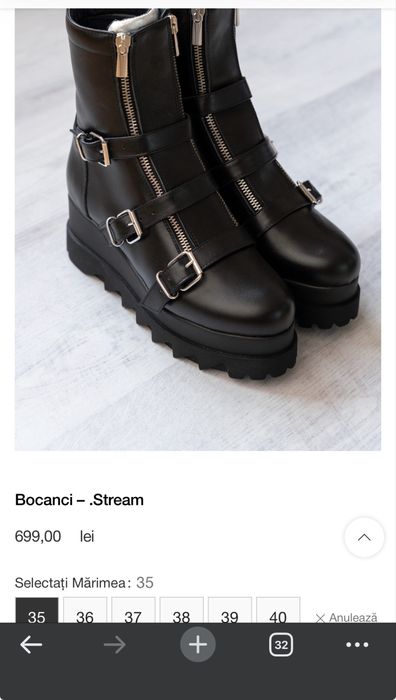The height and width of the screenshot is (700, 396).
Task: Go back to the previous page
Action: tap(31, 645)
